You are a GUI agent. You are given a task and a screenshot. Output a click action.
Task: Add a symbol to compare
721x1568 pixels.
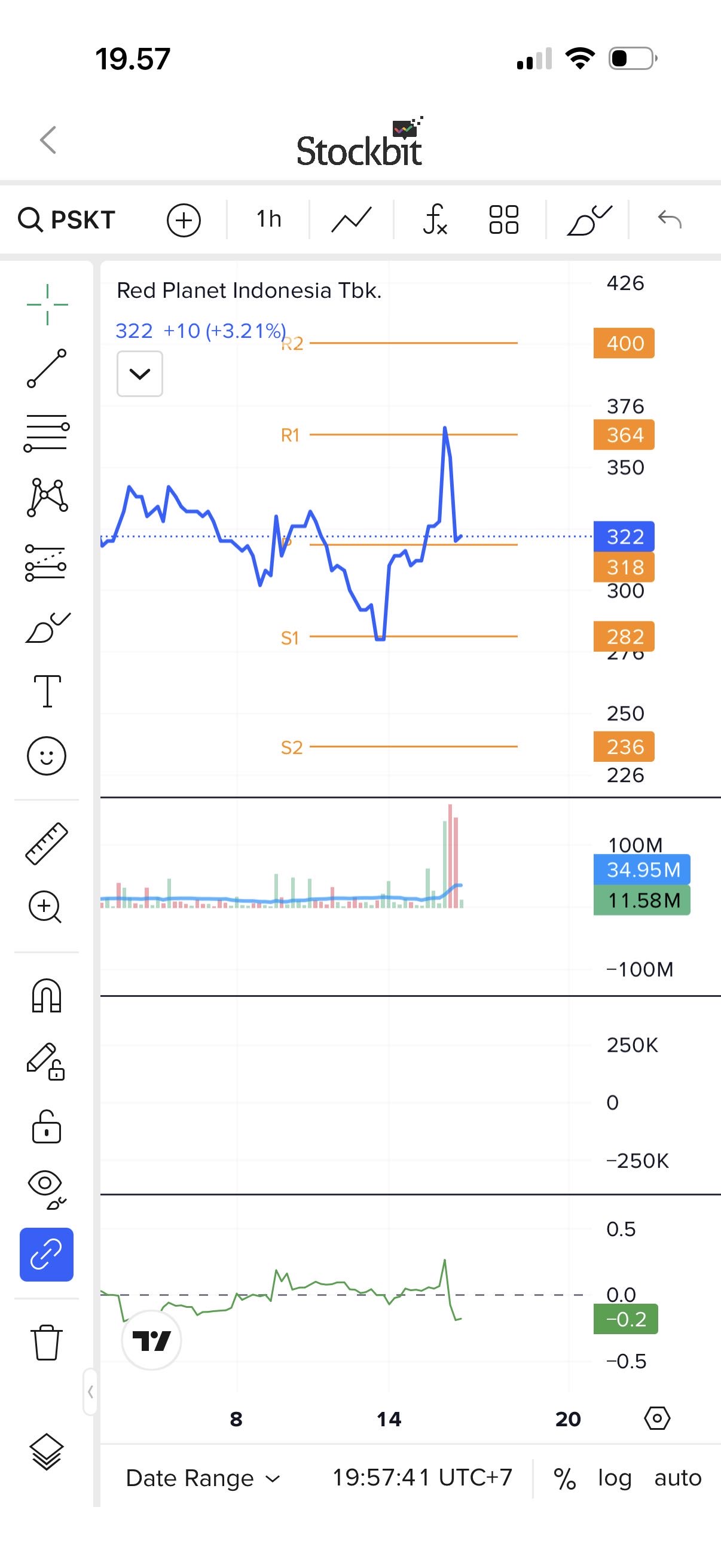click(184, 219)
